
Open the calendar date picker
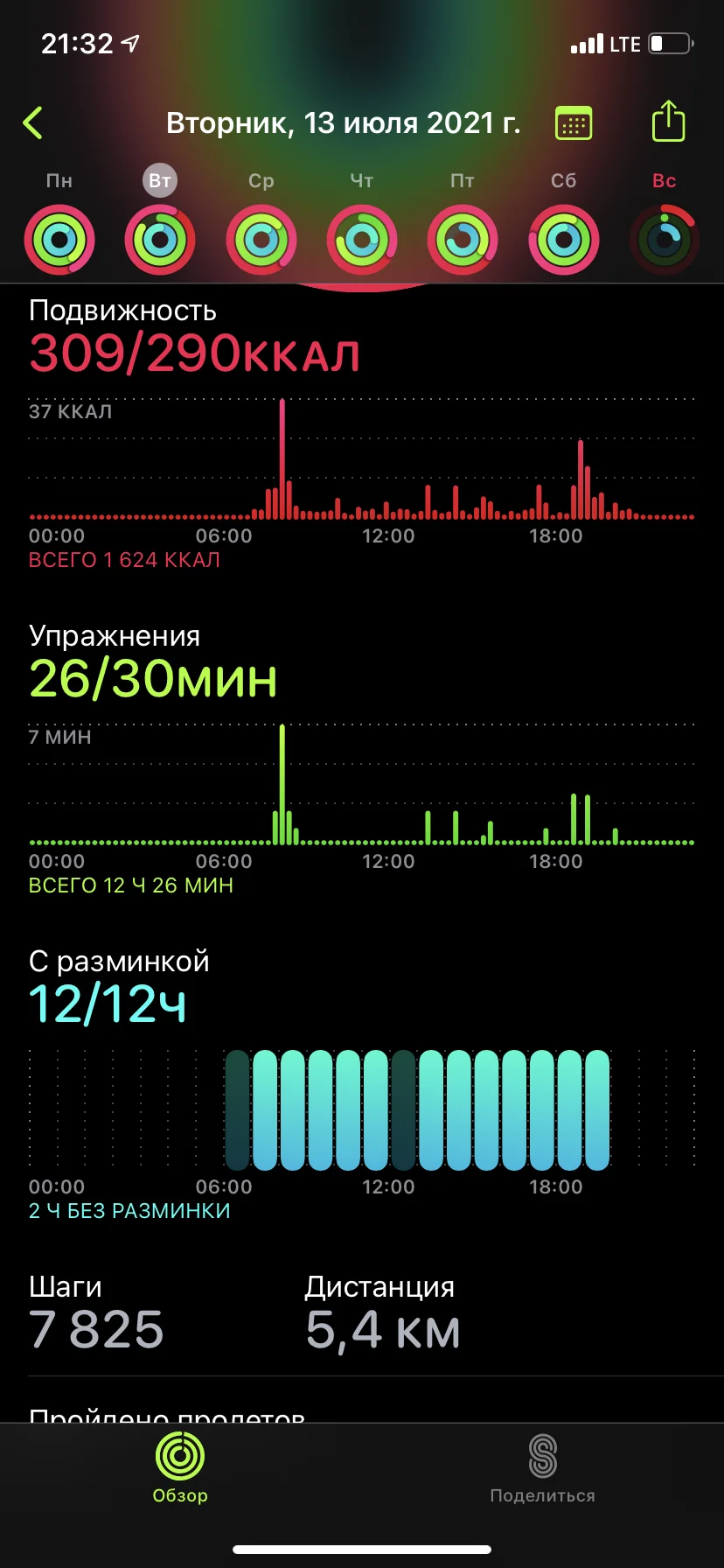[574, 123]
